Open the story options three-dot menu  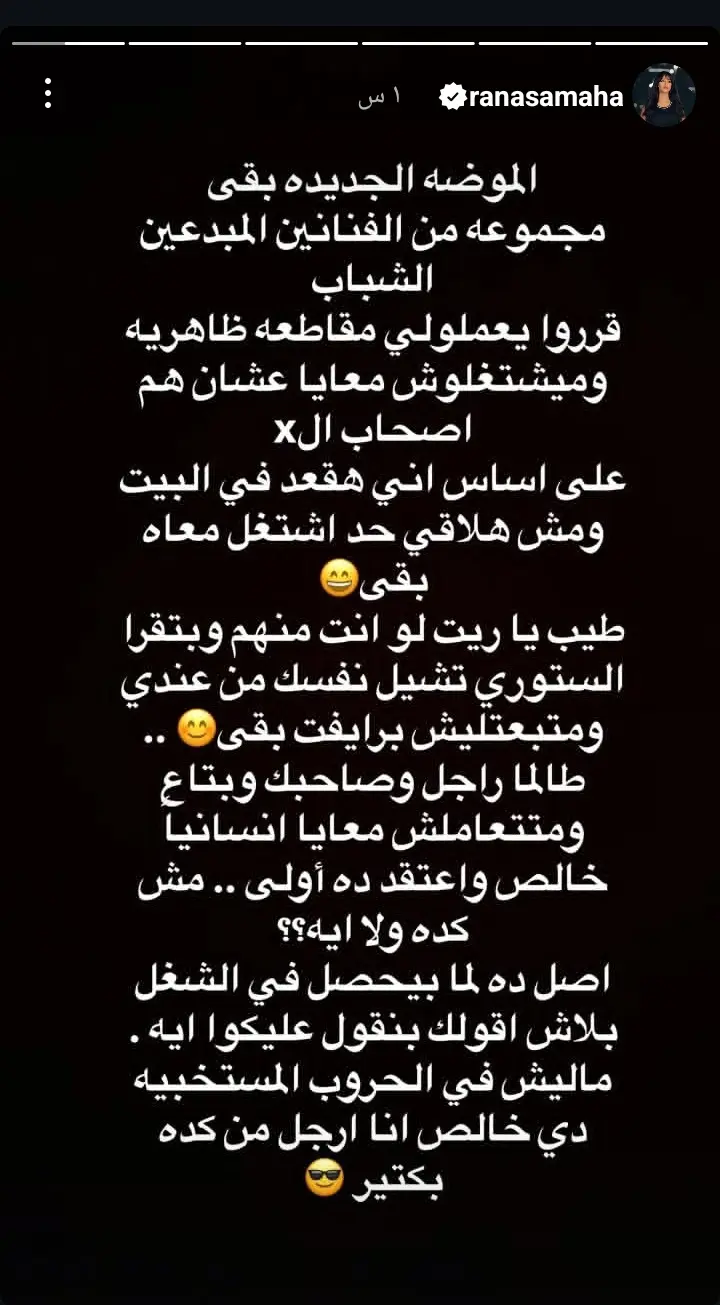coord(47,95)
